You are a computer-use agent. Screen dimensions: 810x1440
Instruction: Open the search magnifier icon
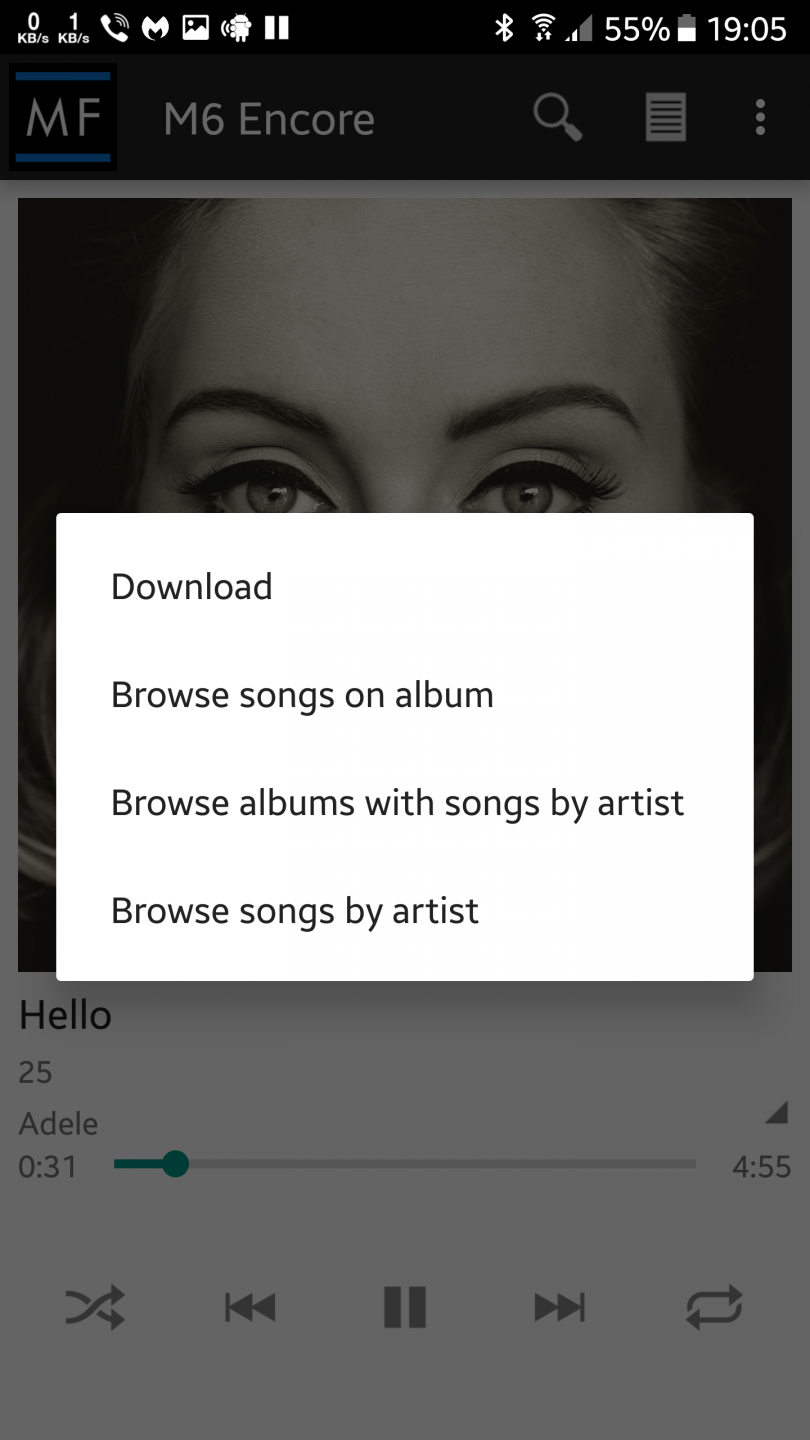557,118
